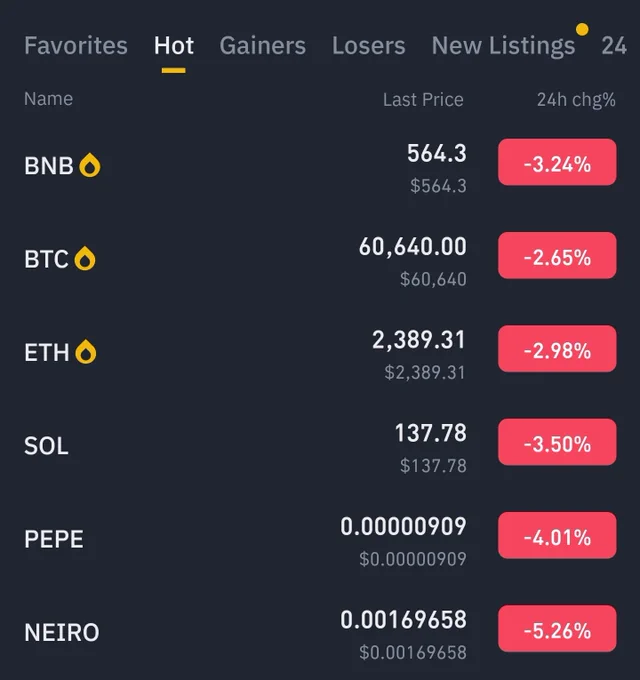Sort by 24h chg% column
Viewport: 640px width, 680px height.
coord(576,100)
